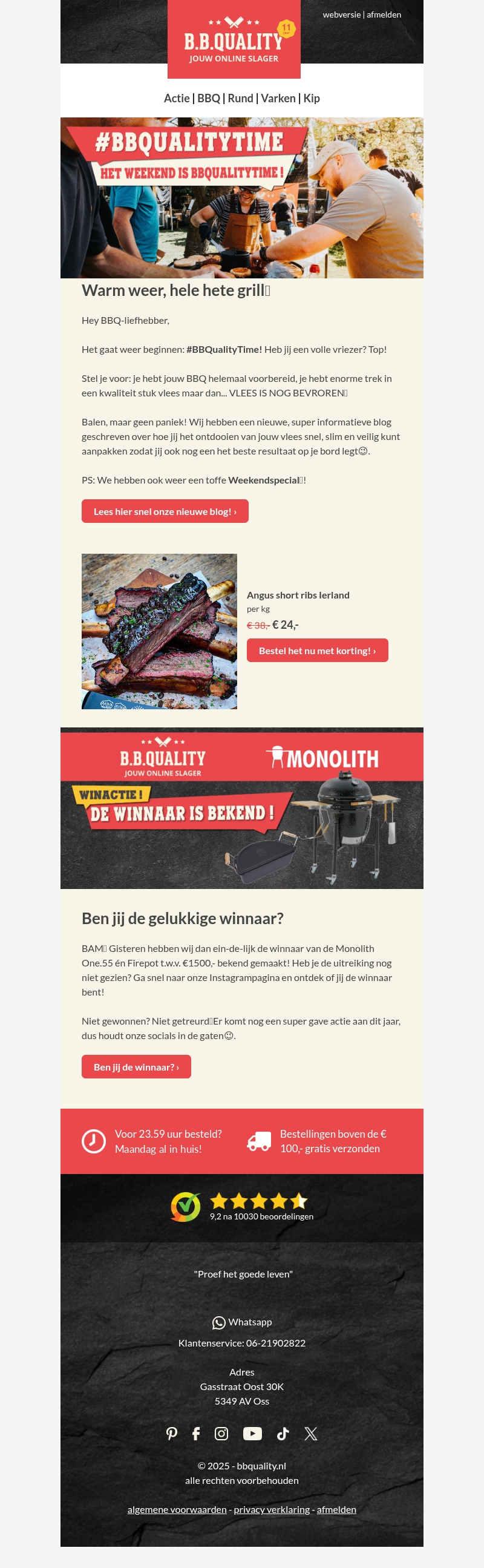Open the TikTok icon
The height and width of the screenshot is (1568, 484).
(x=283, y=1434)
